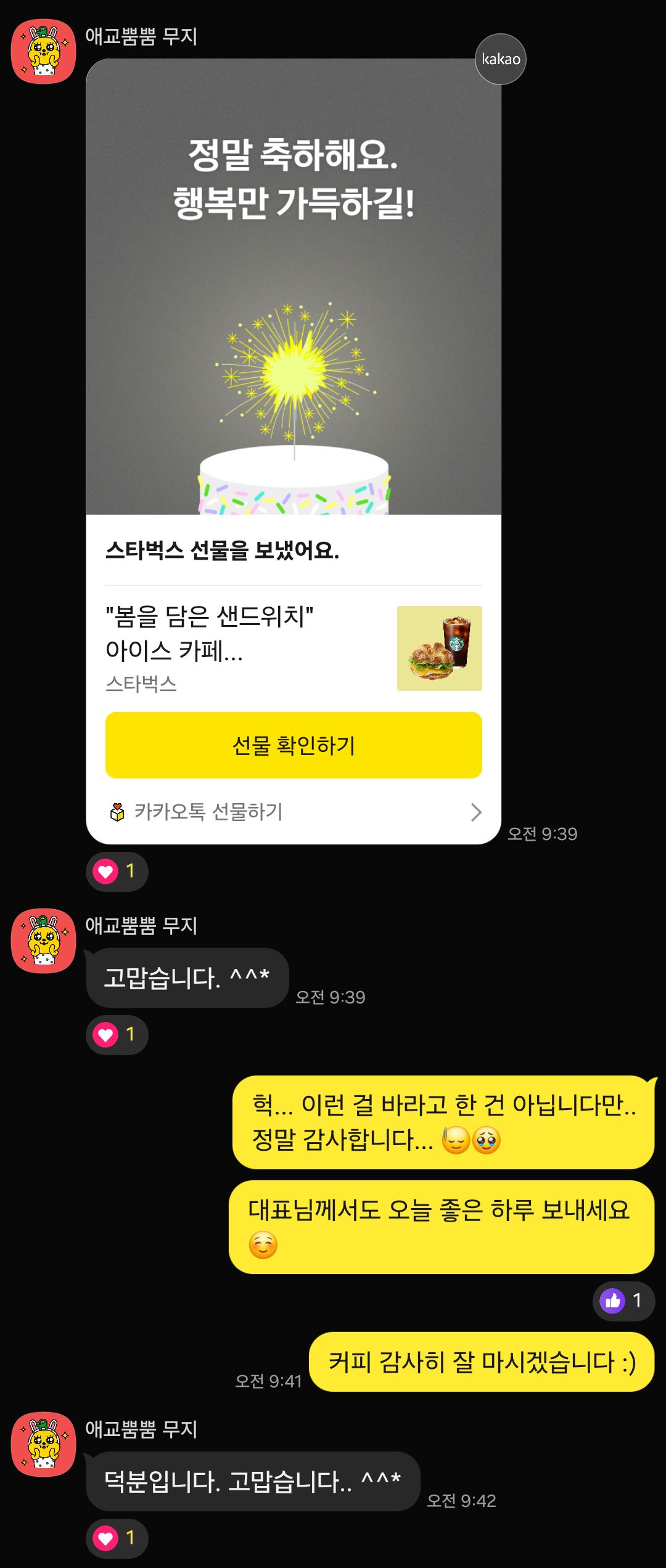The image size is (666, 1568).
Task: Tap the thumbs-up reaction on 대표님께서도 message
Action: pyautogui.click(x=623, y=1301)
